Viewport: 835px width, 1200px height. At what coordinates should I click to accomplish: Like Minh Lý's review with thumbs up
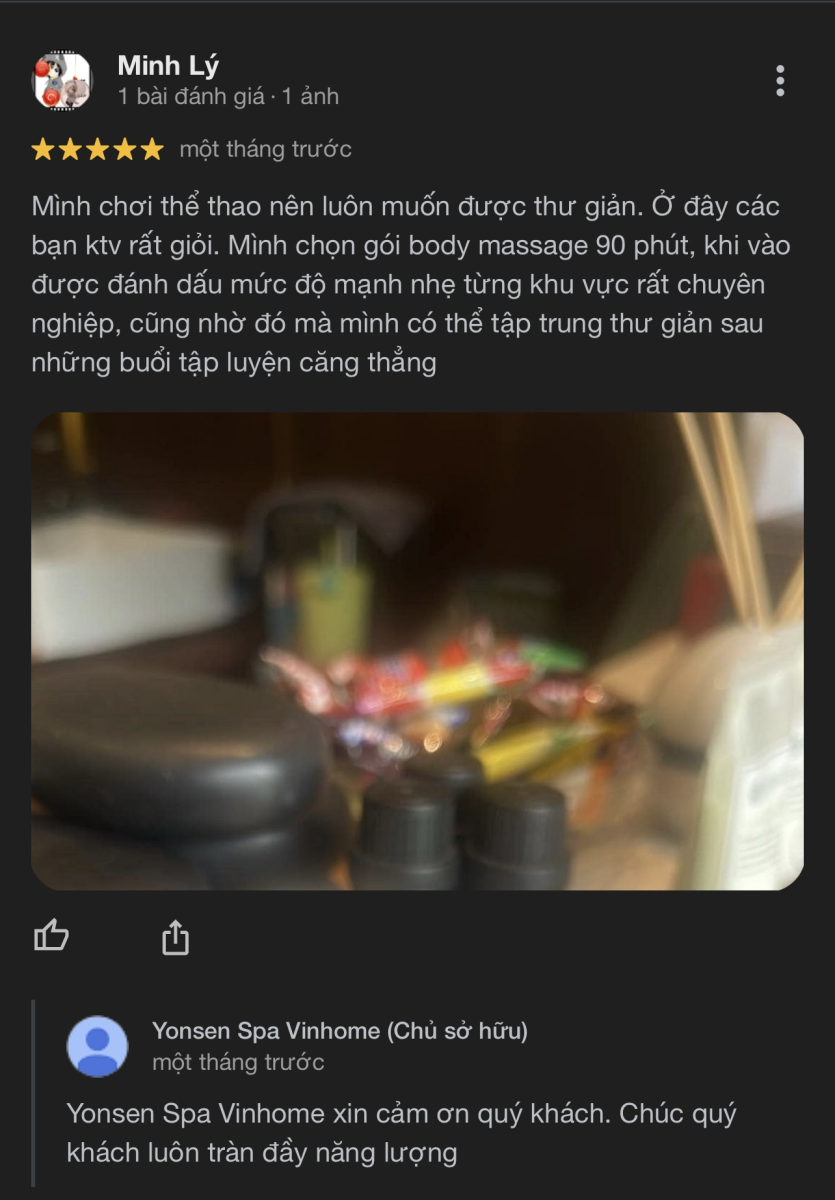(x=52, y=936)
